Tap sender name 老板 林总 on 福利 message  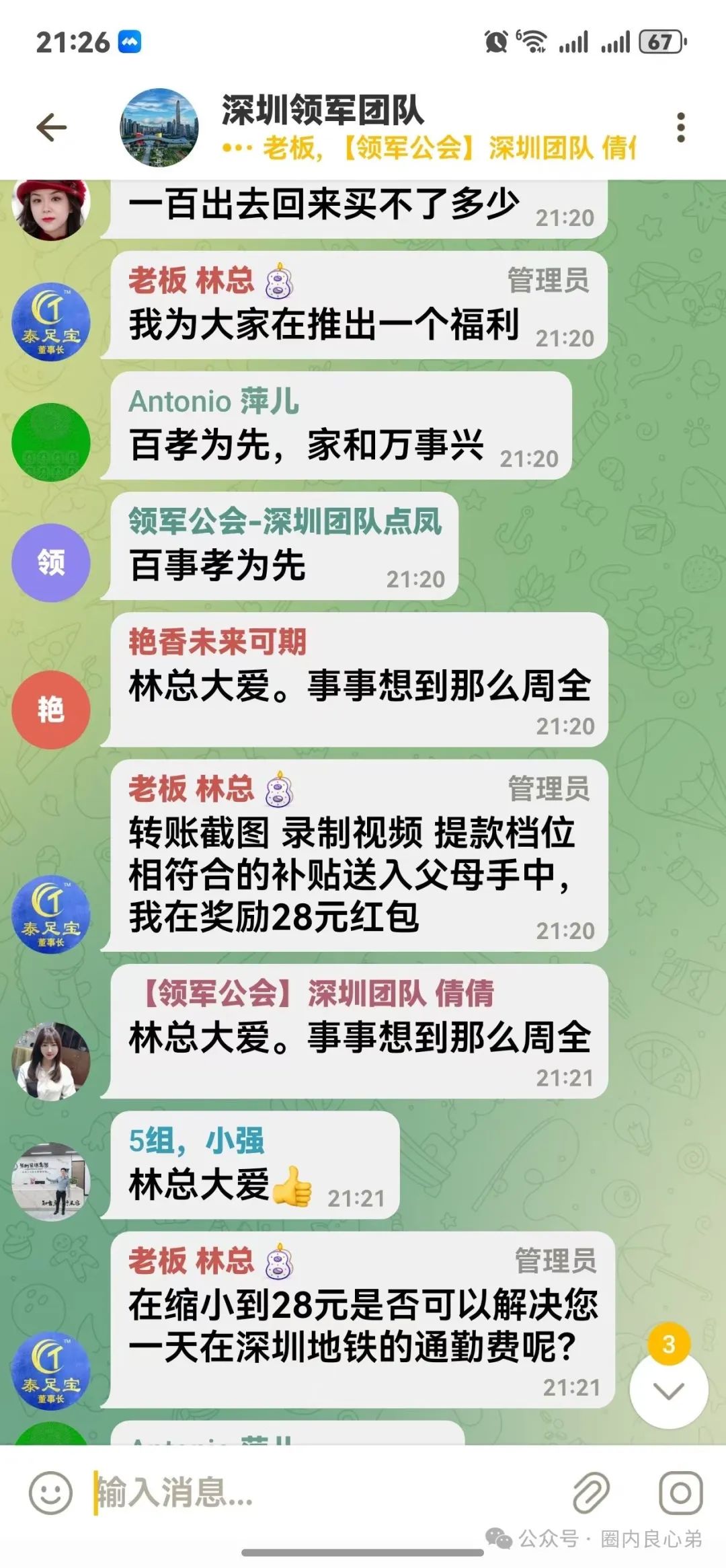pyautogui.click(x=192, y=280)
